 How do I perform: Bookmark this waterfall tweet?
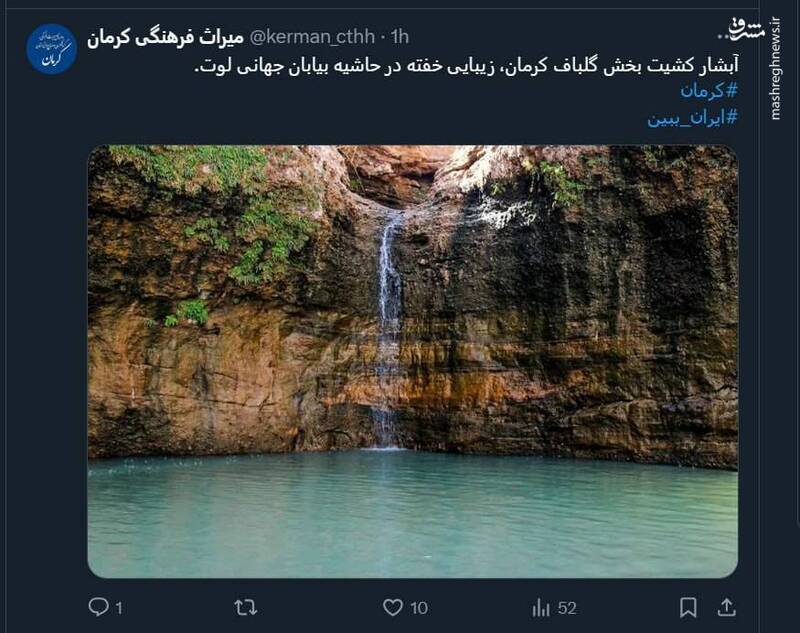tap(688, 607)
